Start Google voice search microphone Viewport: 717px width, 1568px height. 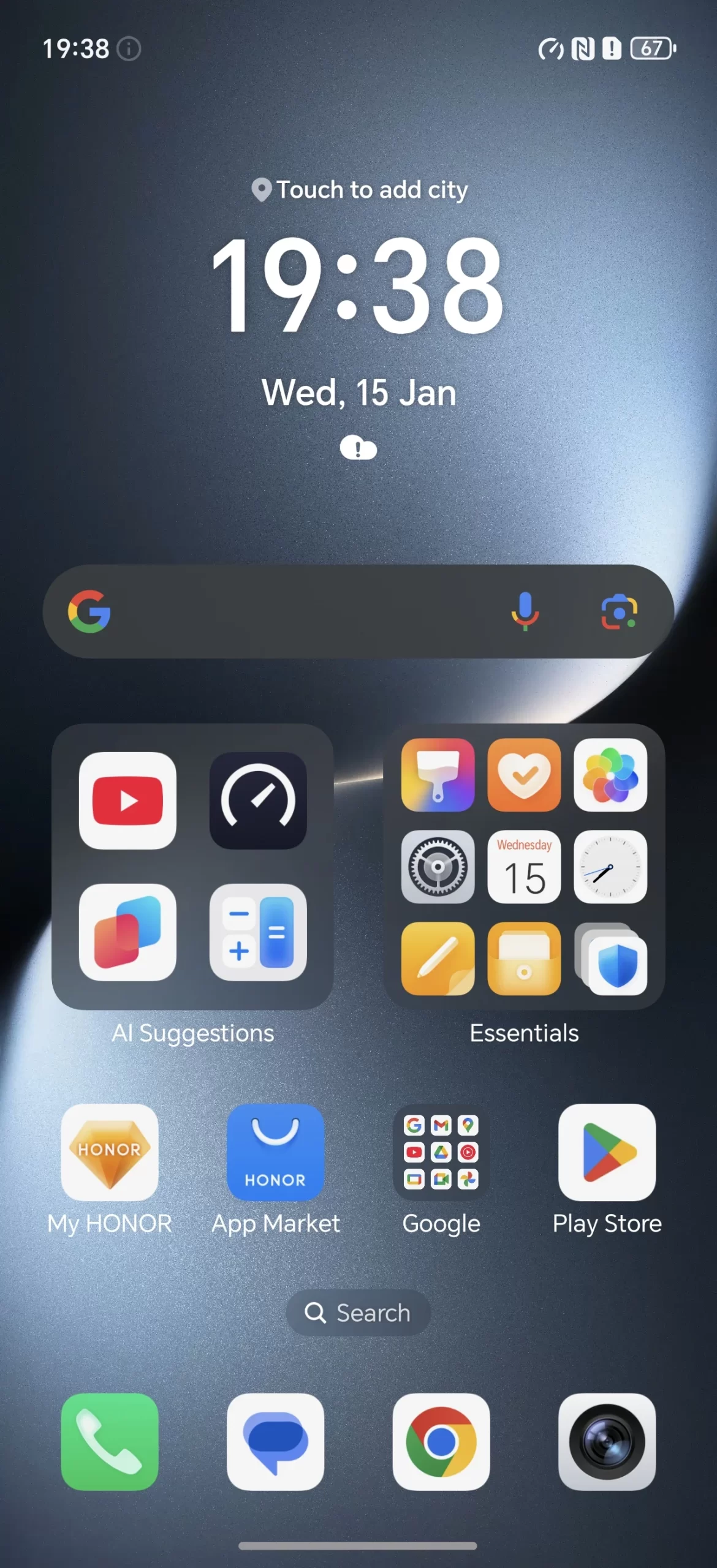pos(525,611)
